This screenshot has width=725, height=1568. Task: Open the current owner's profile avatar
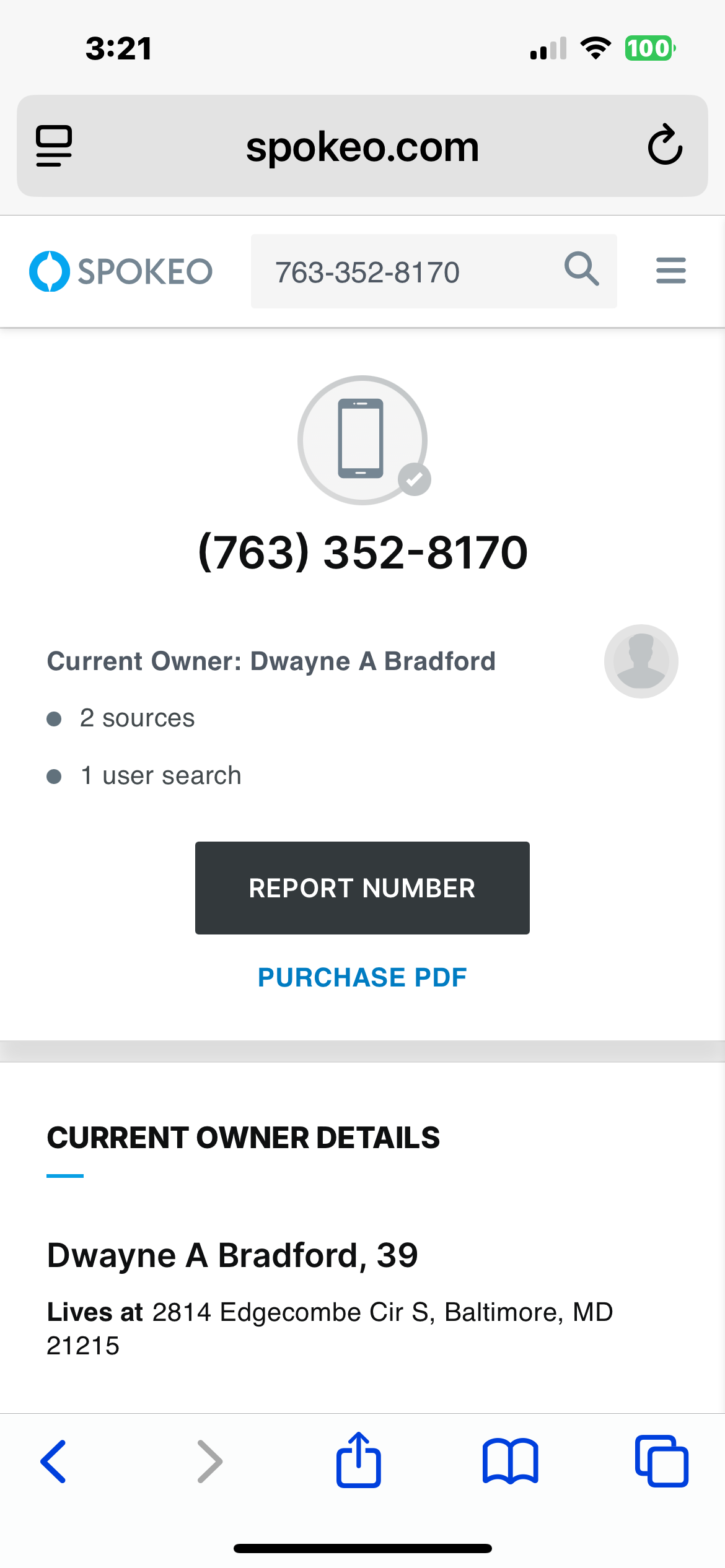coord(641,661)
